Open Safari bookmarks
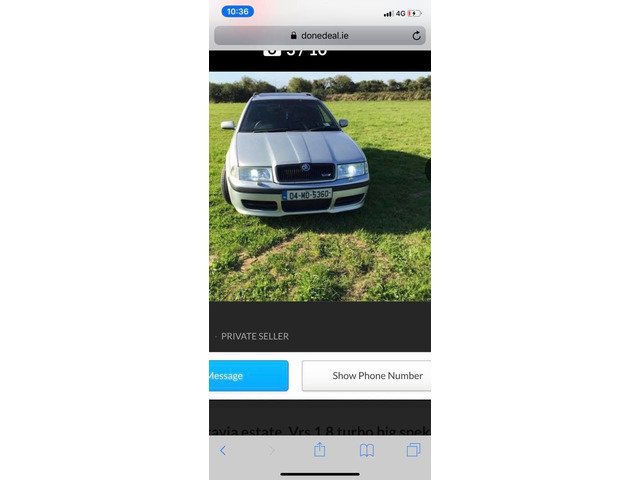 click(367, 450)
